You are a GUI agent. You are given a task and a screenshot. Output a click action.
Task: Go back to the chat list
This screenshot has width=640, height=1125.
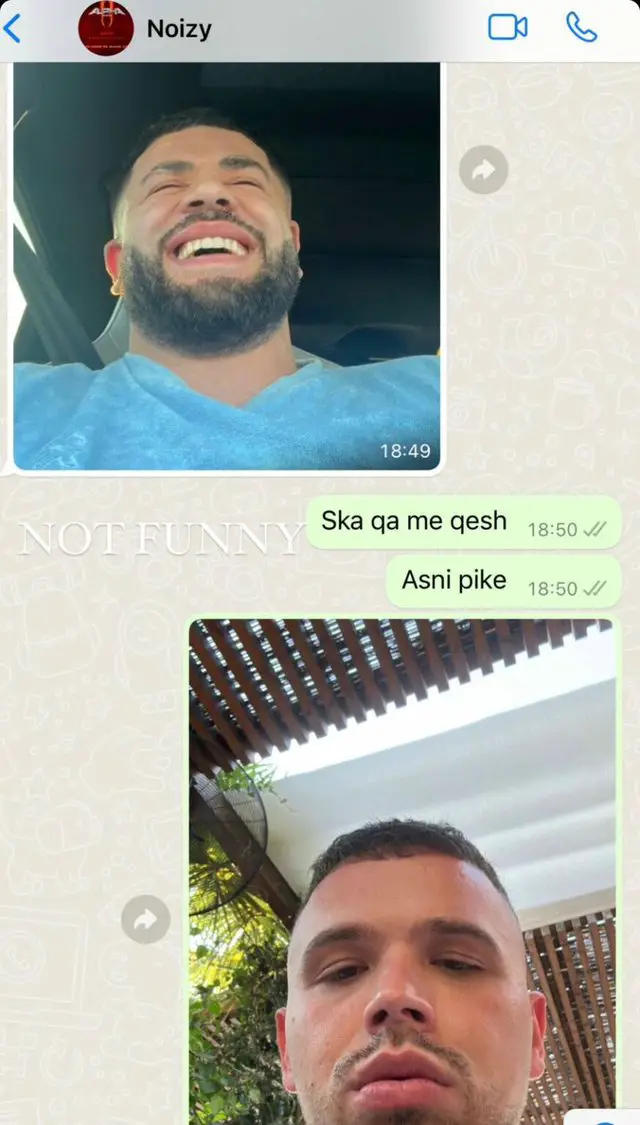13,28
